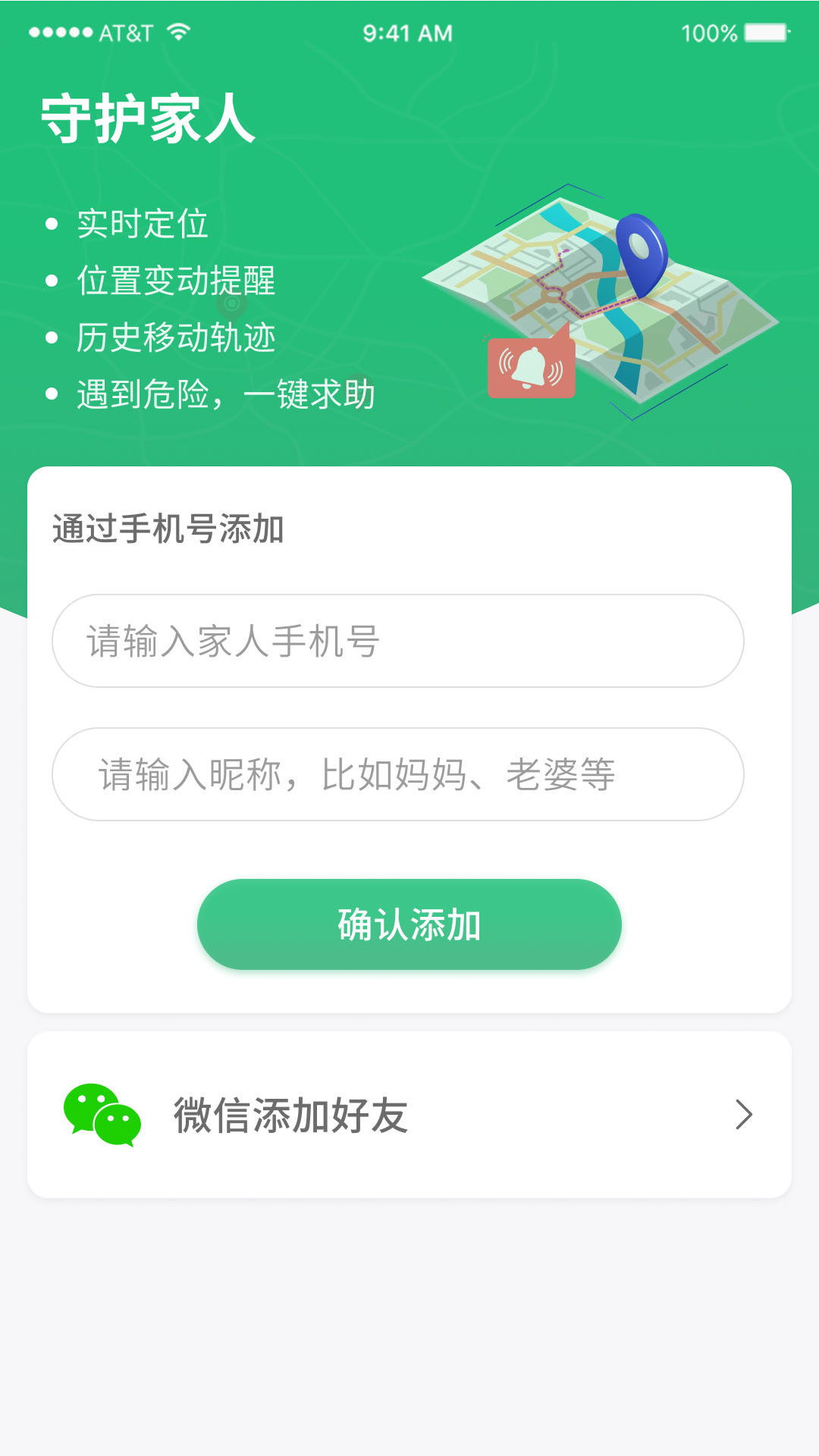This screenshot has height=1456, width=819.
Task: Click the red alarm bell icon
Action: [x=531, y=364]
